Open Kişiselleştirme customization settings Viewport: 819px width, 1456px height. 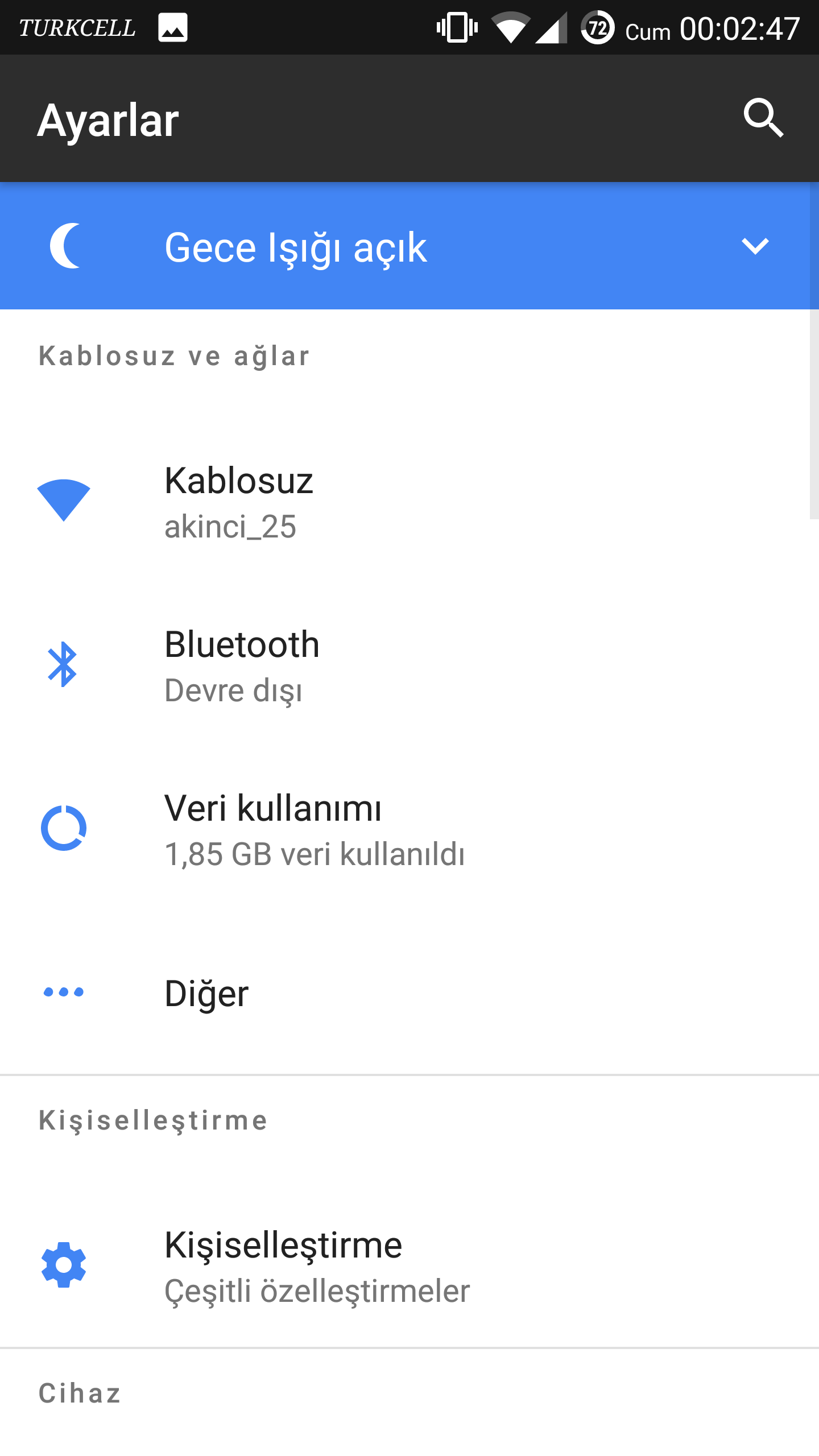(409, 1266)
